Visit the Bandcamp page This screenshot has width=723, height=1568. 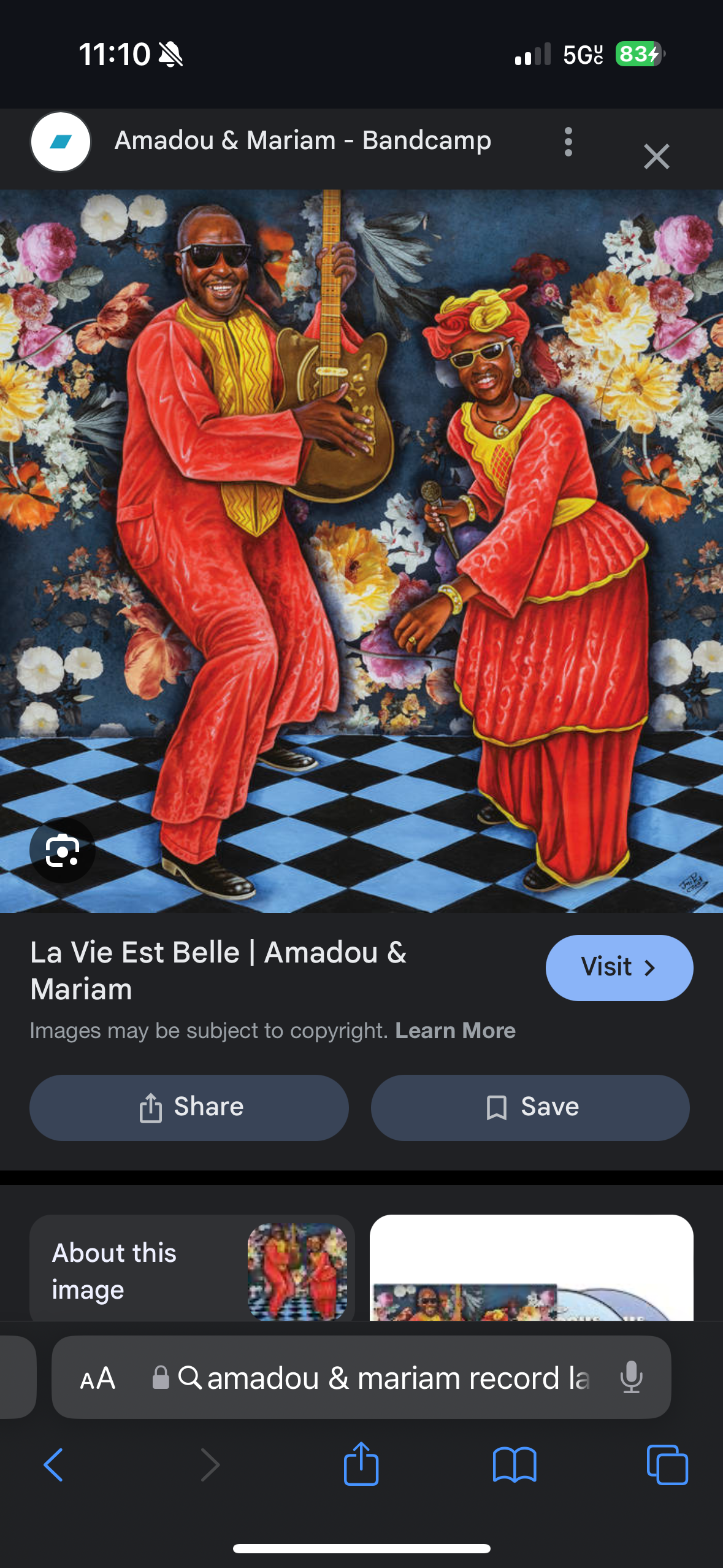pos(619,967)
